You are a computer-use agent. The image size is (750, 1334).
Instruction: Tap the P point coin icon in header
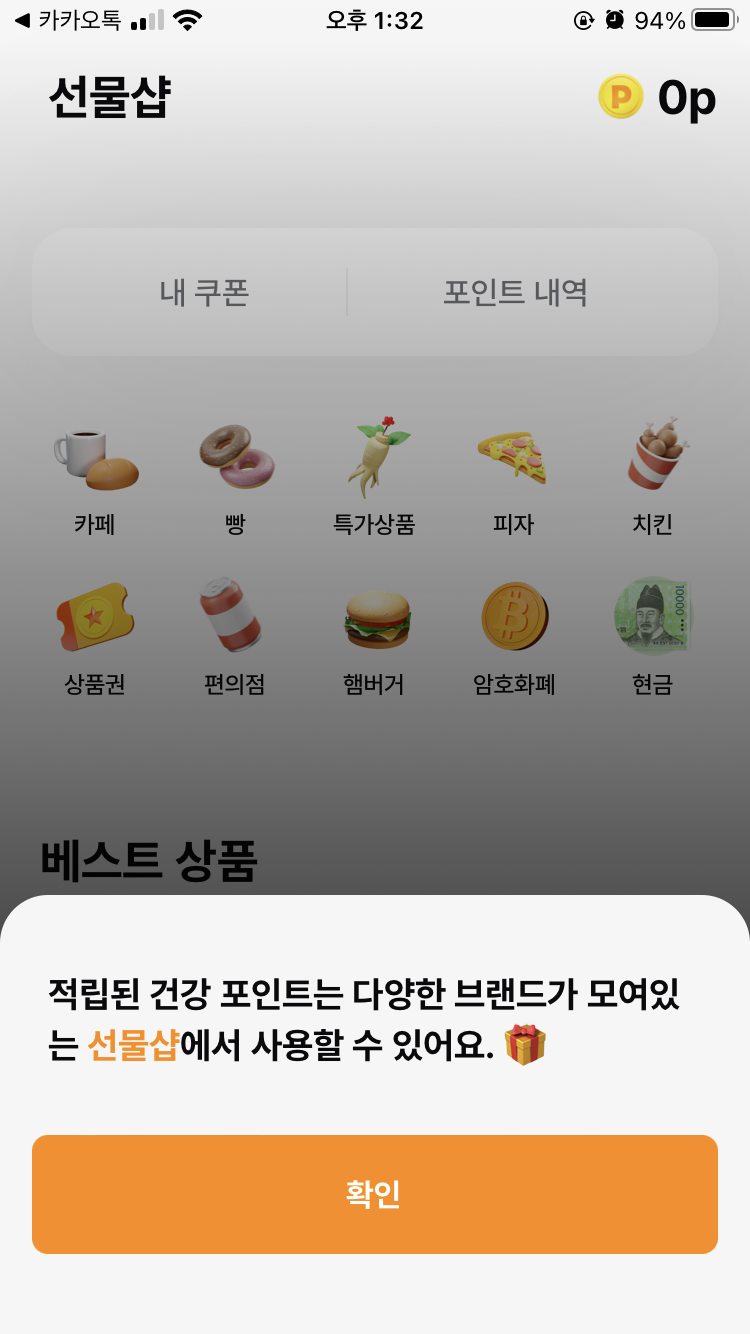(x=619, y=98)
